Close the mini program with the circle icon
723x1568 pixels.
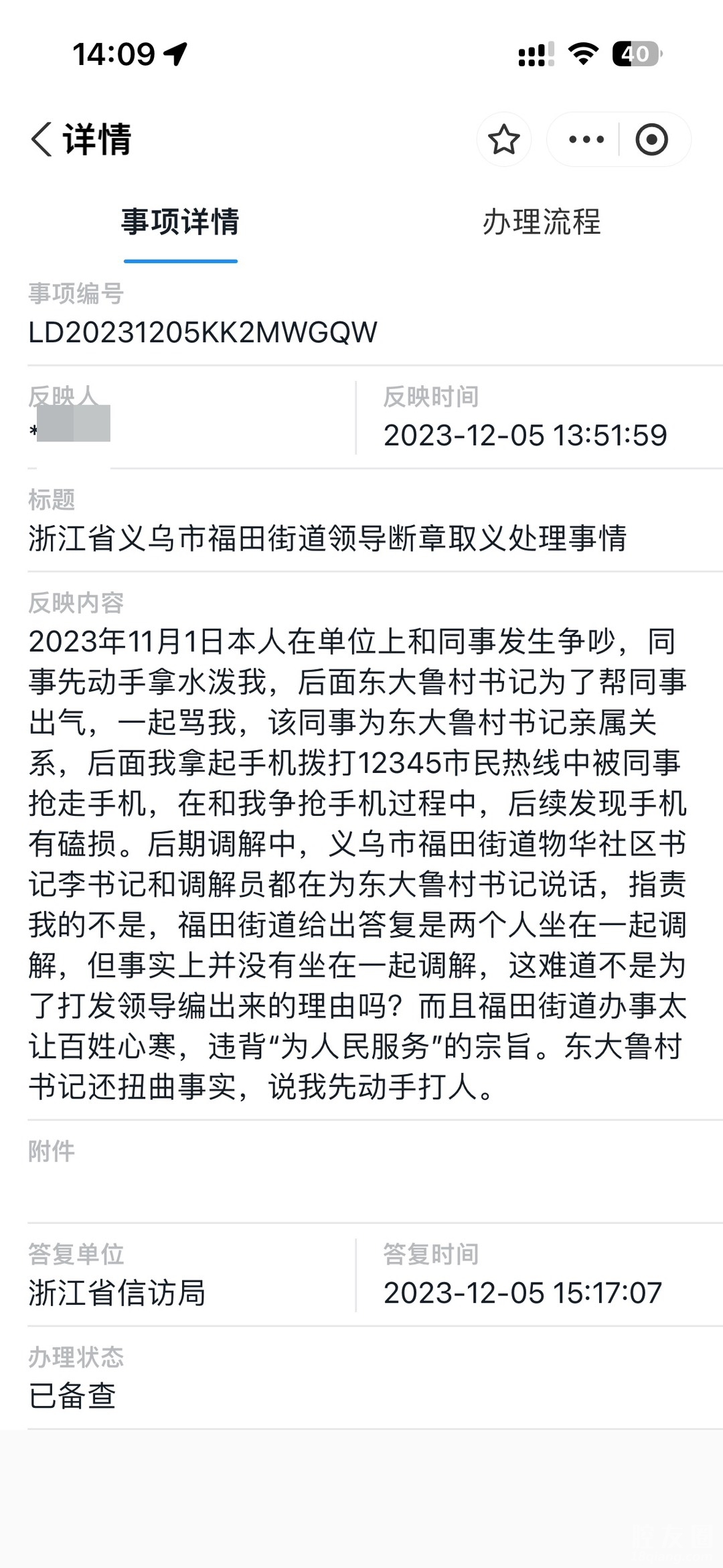(x=651, y=139)
